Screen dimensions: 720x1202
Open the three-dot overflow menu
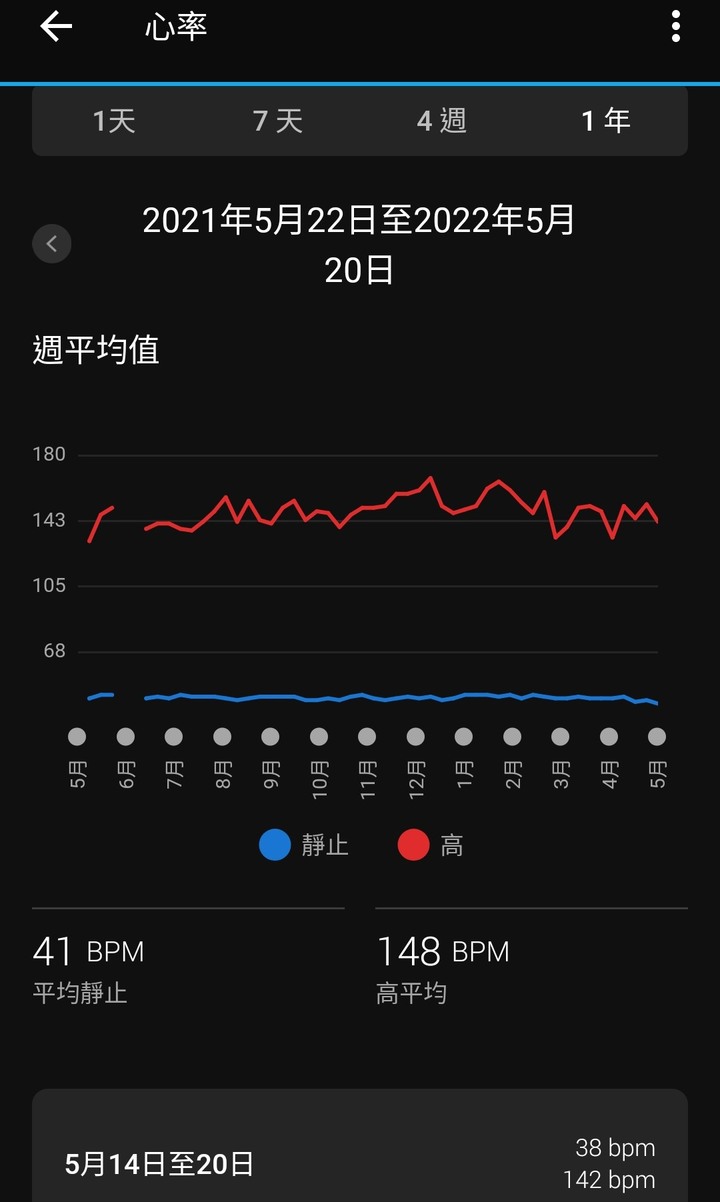coord(676,27)
